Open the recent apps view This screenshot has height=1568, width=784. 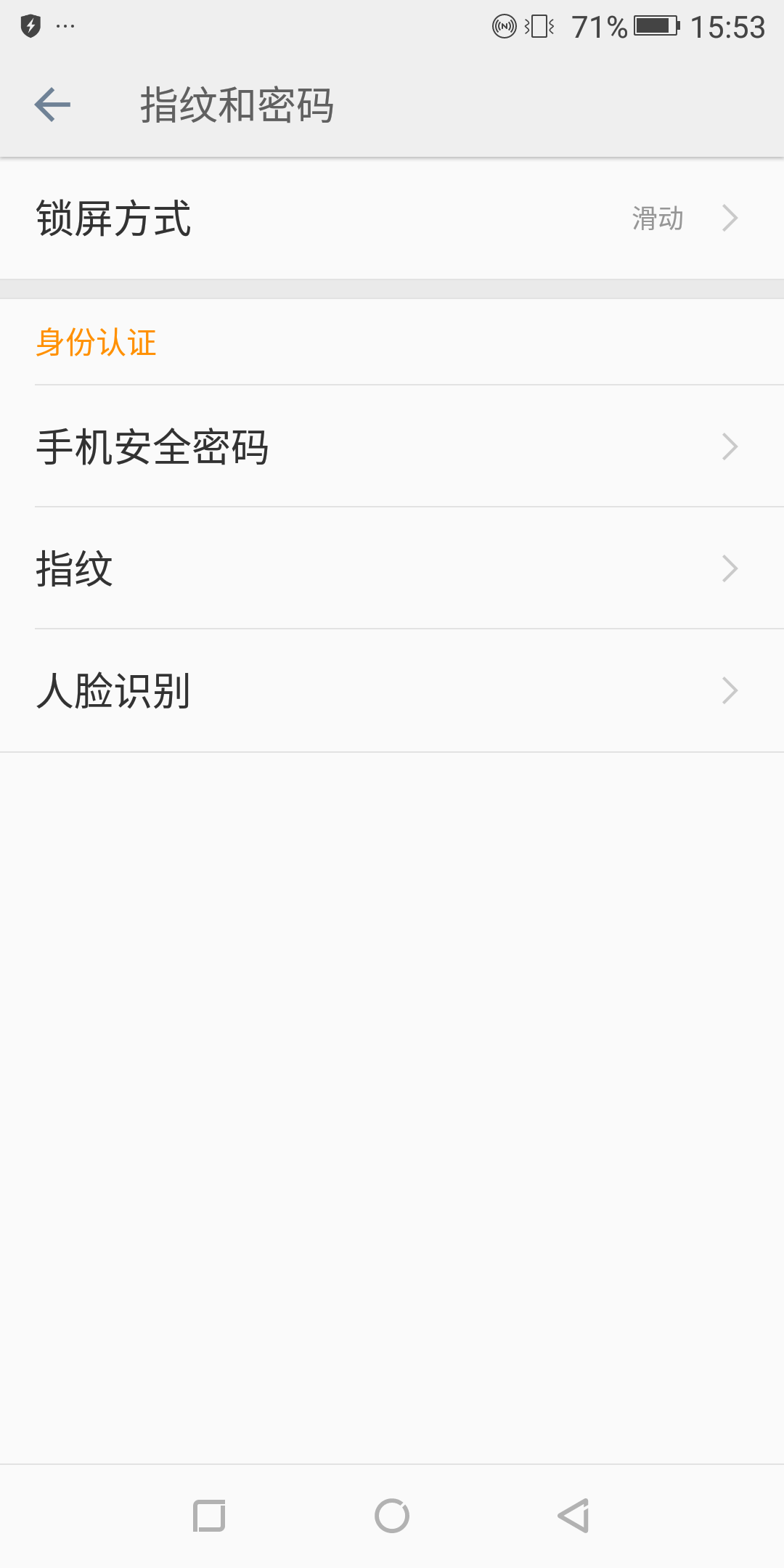[209, 1516]
